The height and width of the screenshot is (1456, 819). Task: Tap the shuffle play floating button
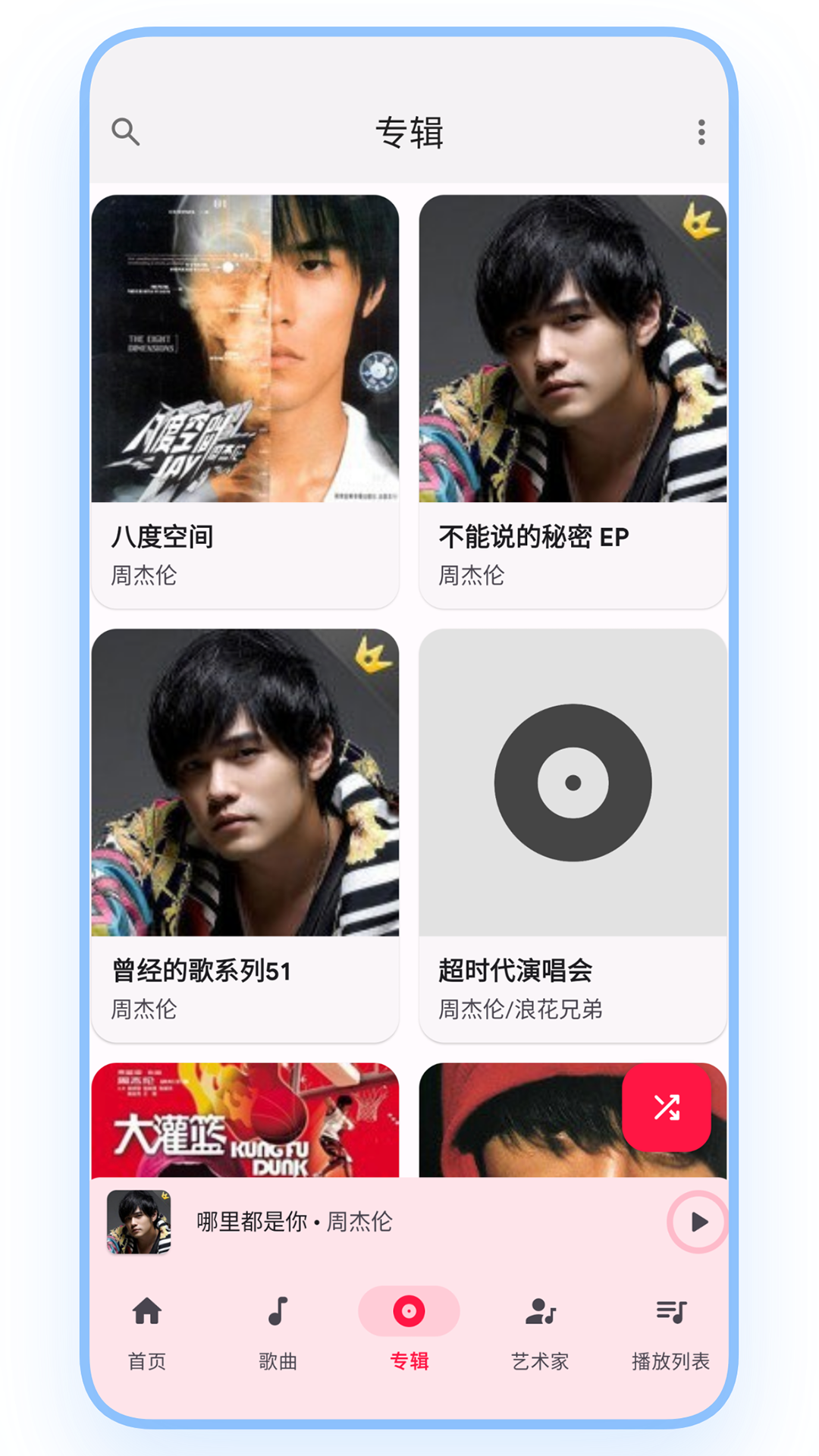click(668, 1107)
